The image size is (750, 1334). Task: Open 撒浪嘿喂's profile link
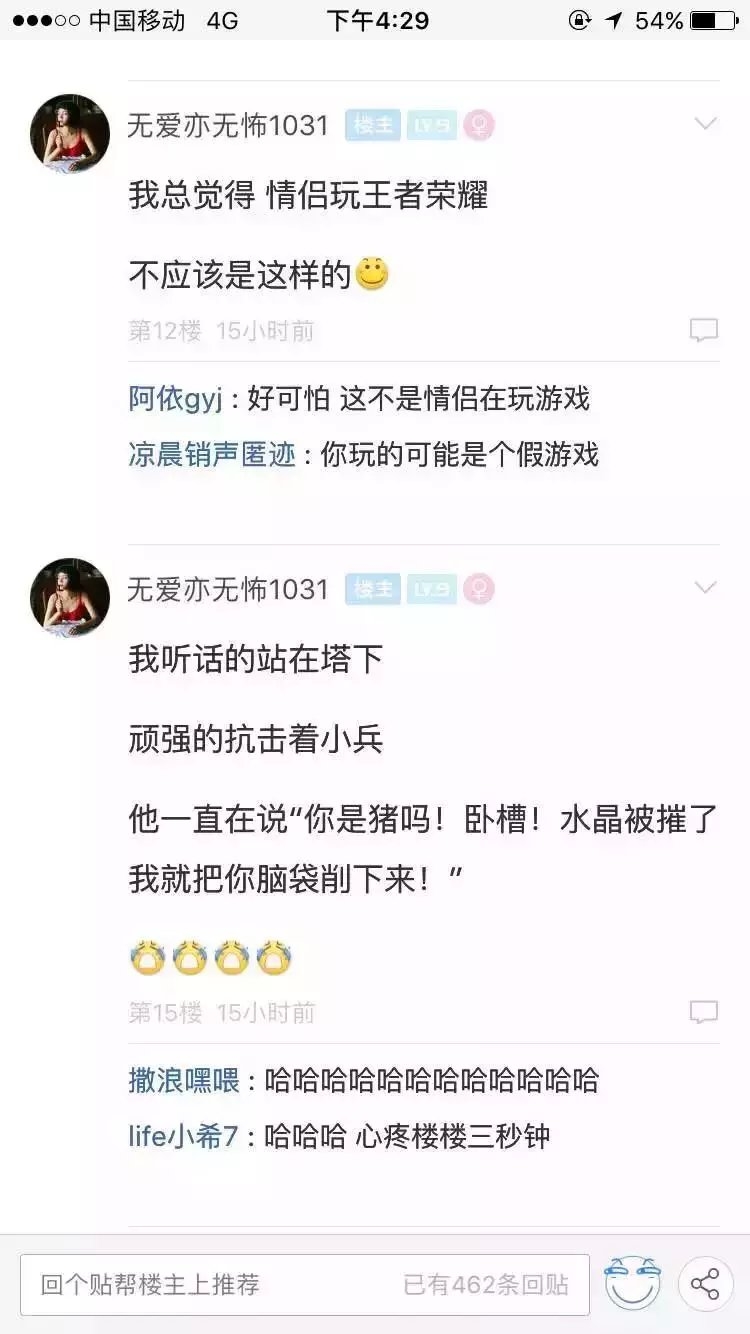tap(184, 1081)
